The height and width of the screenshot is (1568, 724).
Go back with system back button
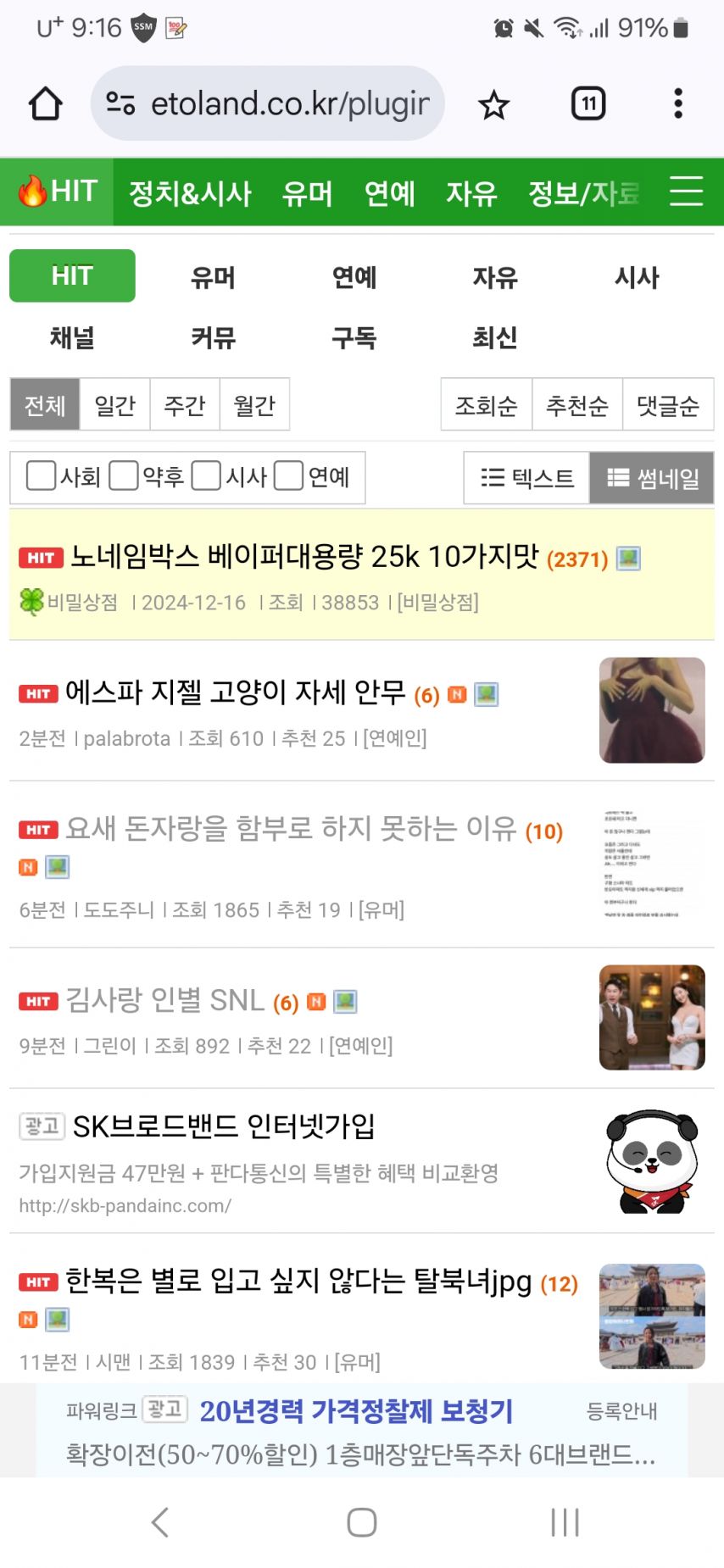click(159, 1522)
